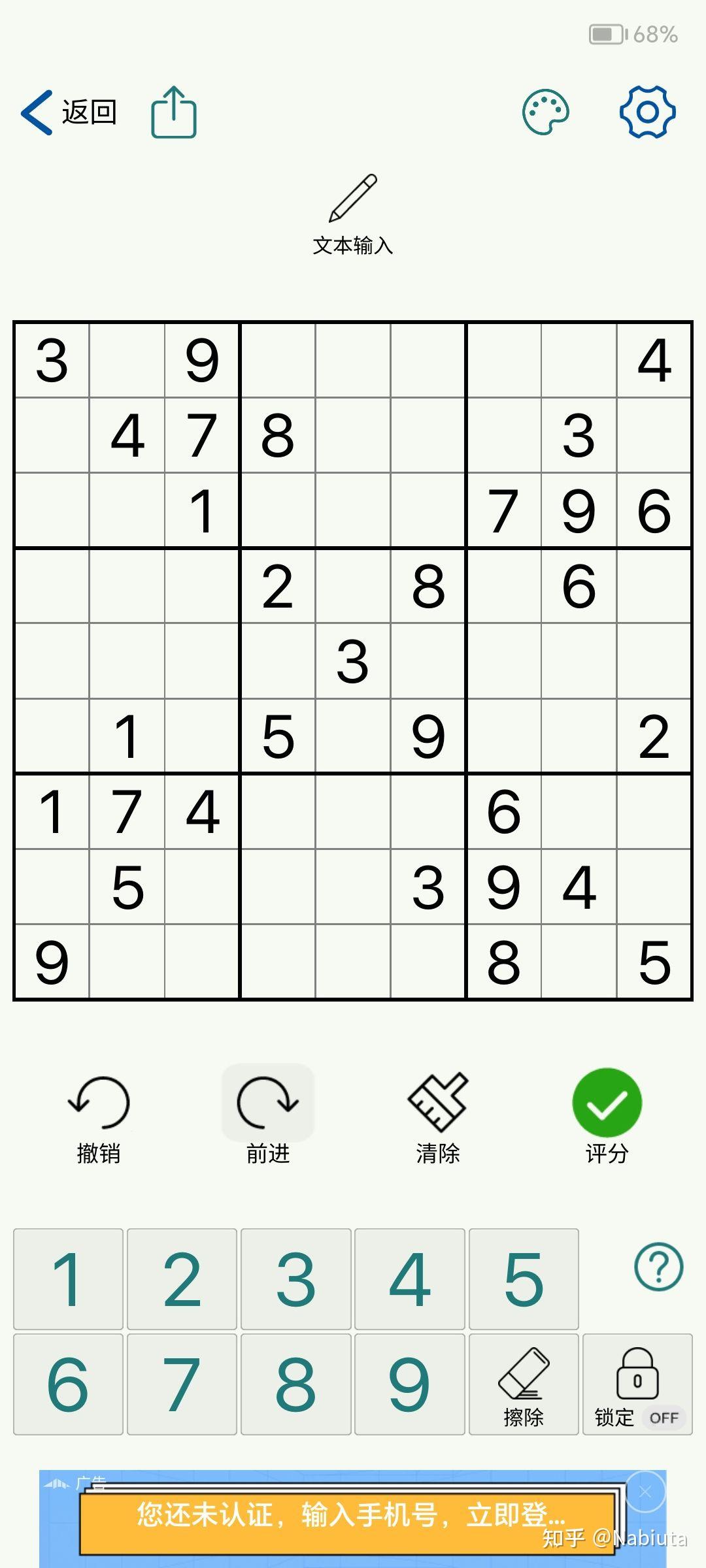Tap the 擦除 eraser button

(x=524, y=1384)
